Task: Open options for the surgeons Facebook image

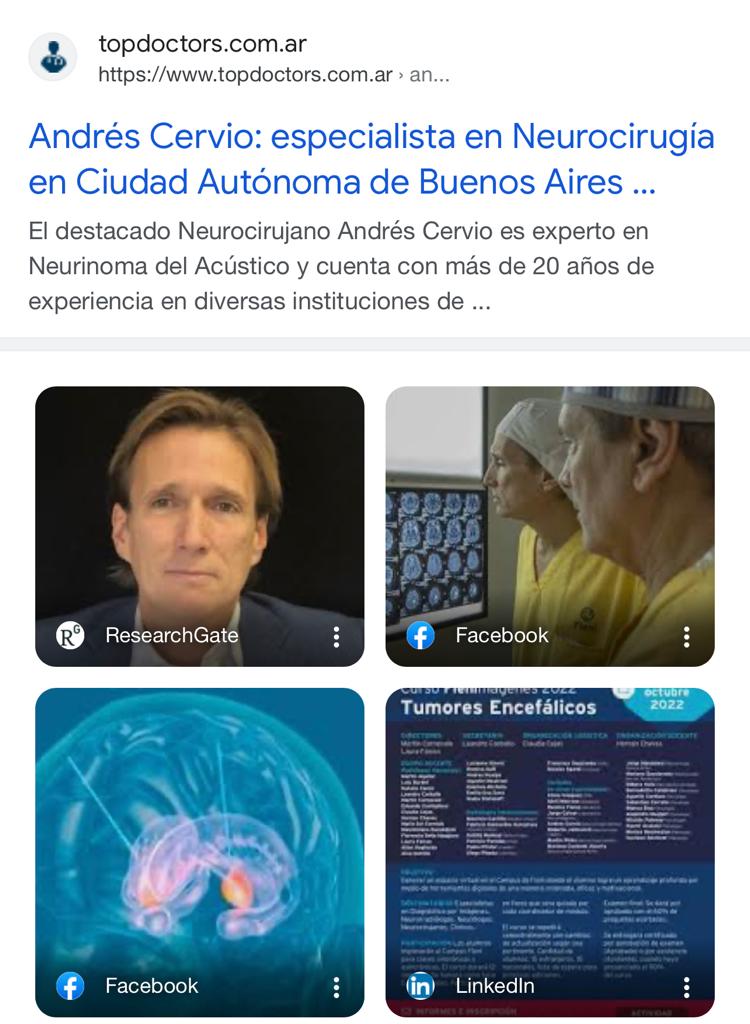Action: tap(686, 637)
